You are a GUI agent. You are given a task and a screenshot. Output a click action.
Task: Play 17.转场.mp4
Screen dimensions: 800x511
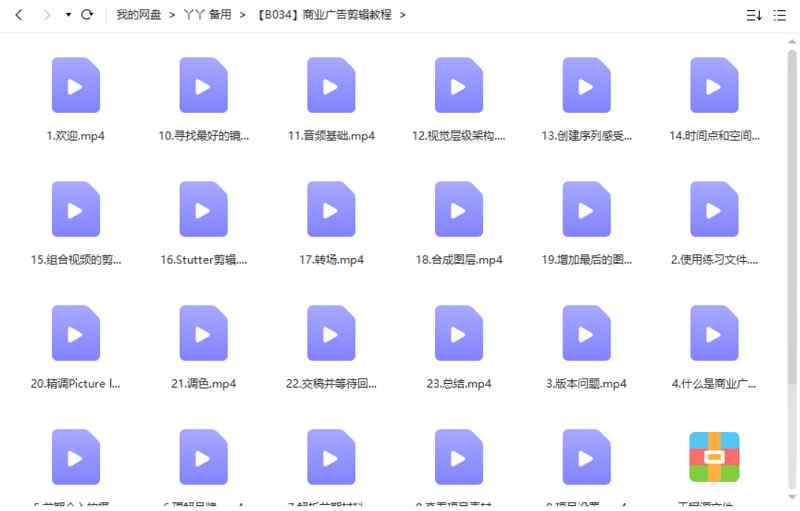(331, 210)
